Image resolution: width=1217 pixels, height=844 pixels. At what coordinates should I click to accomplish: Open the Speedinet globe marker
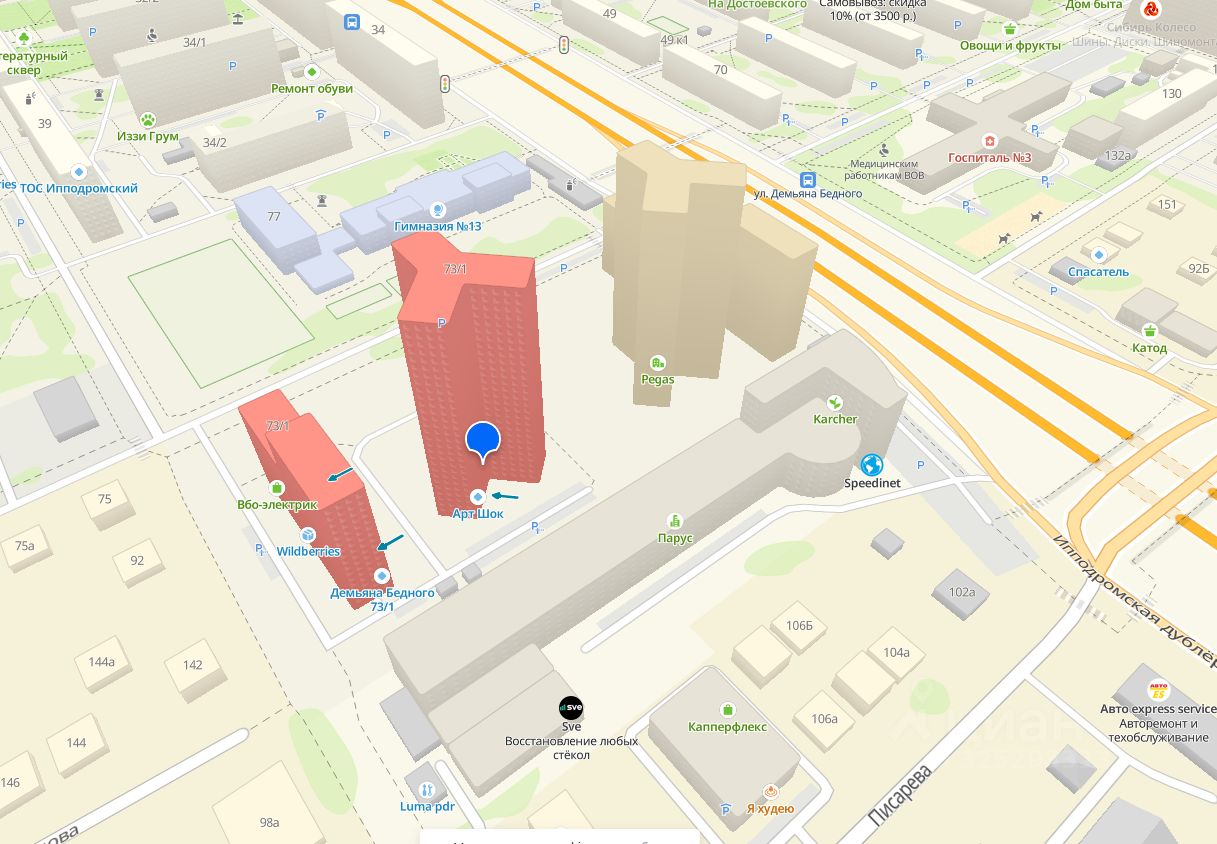point(872,465)
